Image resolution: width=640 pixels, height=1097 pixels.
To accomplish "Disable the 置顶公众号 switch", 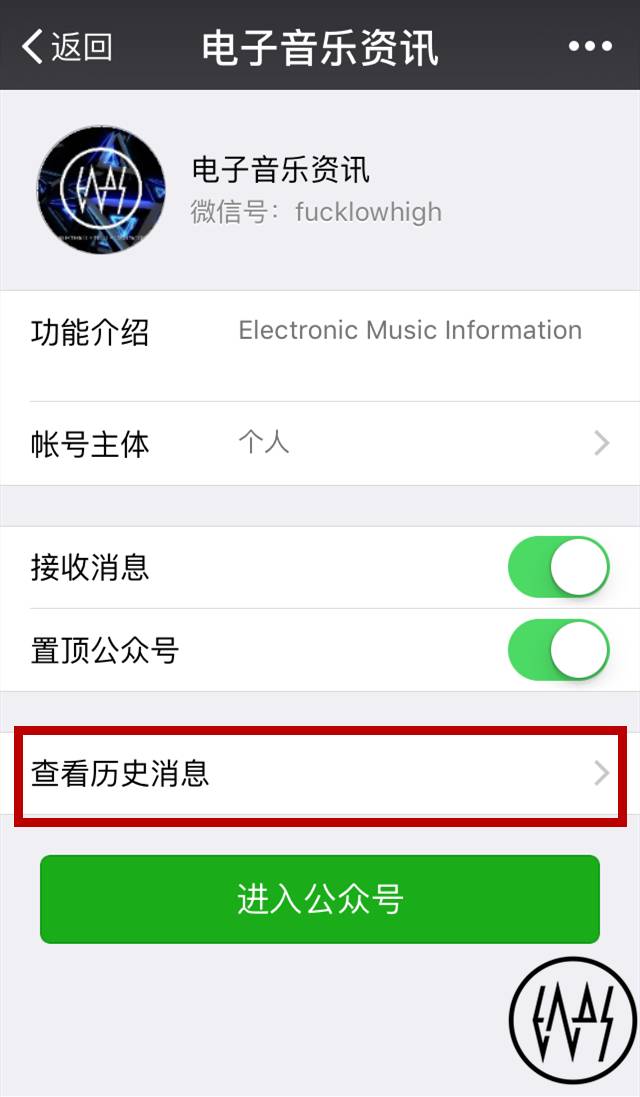I will 558,650.
